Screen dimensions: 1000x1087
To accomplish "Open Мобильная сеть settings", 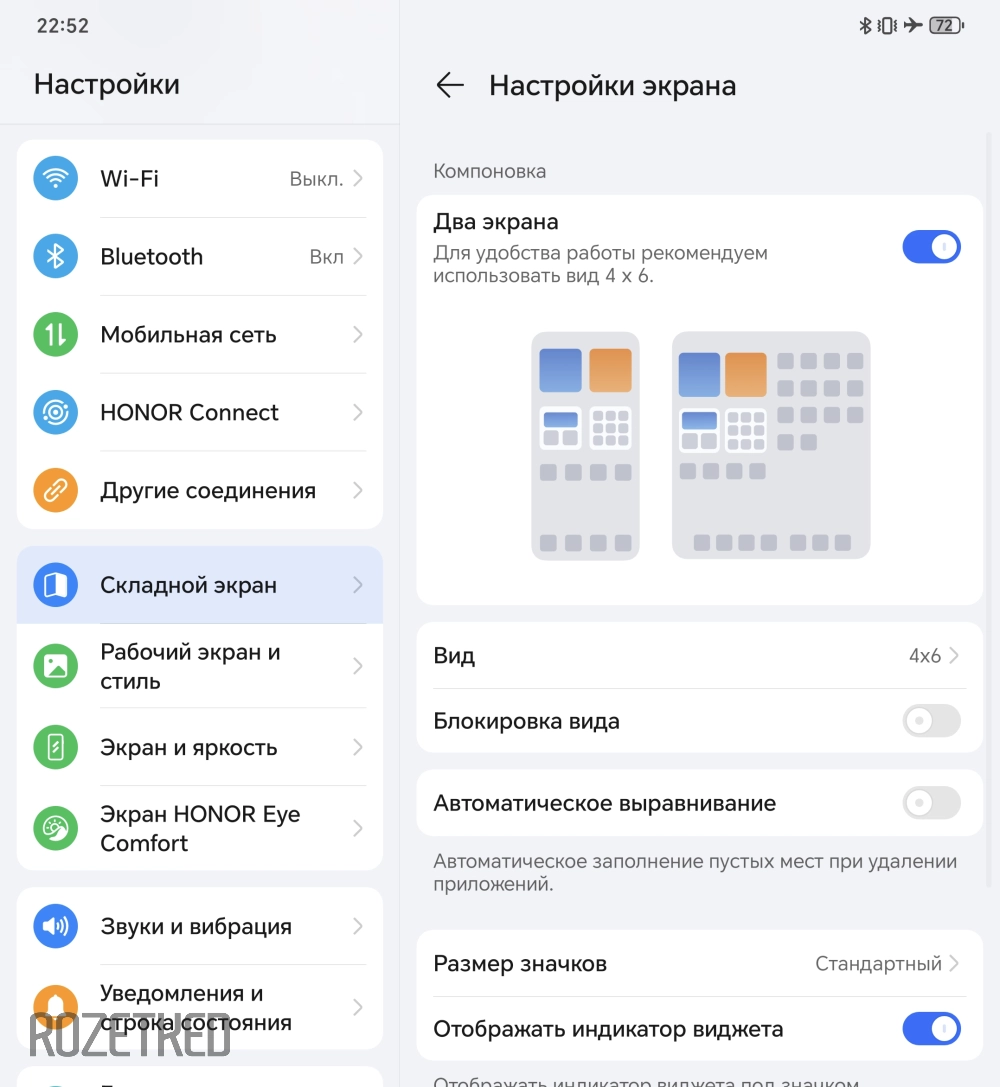I will pyautogui.click(x=200, y=335).
